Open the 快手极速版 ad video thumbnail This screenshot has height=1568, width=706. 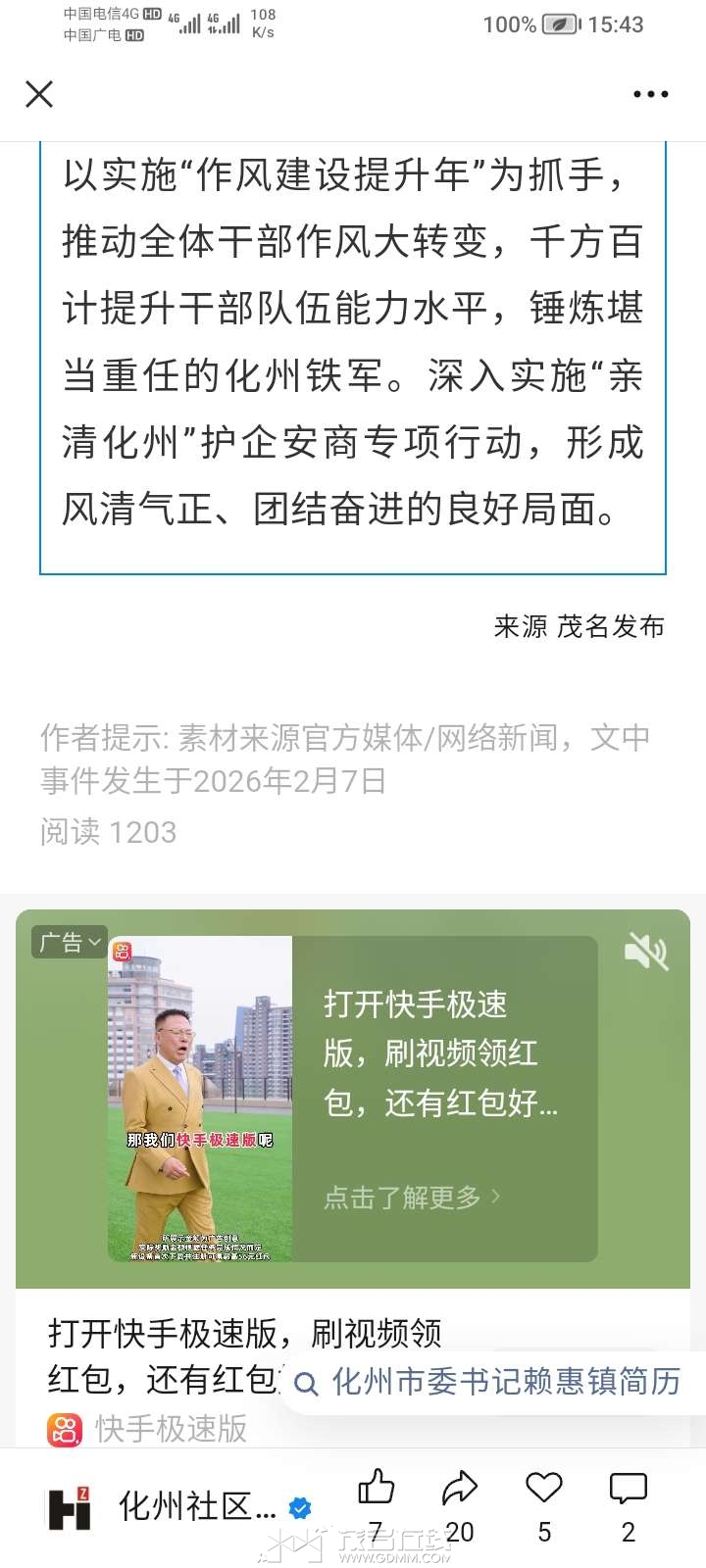click(200, 1098)
